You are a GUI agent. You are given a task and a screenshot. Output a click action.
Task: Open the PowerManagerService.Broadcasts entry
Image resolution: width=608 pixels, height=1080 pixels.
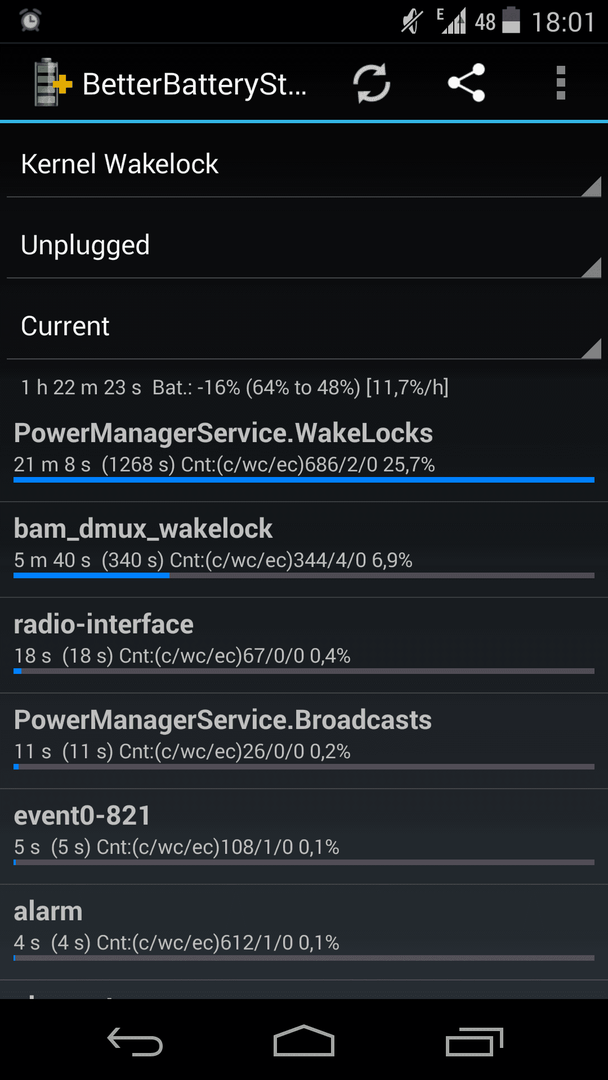[x=304, y=741]
